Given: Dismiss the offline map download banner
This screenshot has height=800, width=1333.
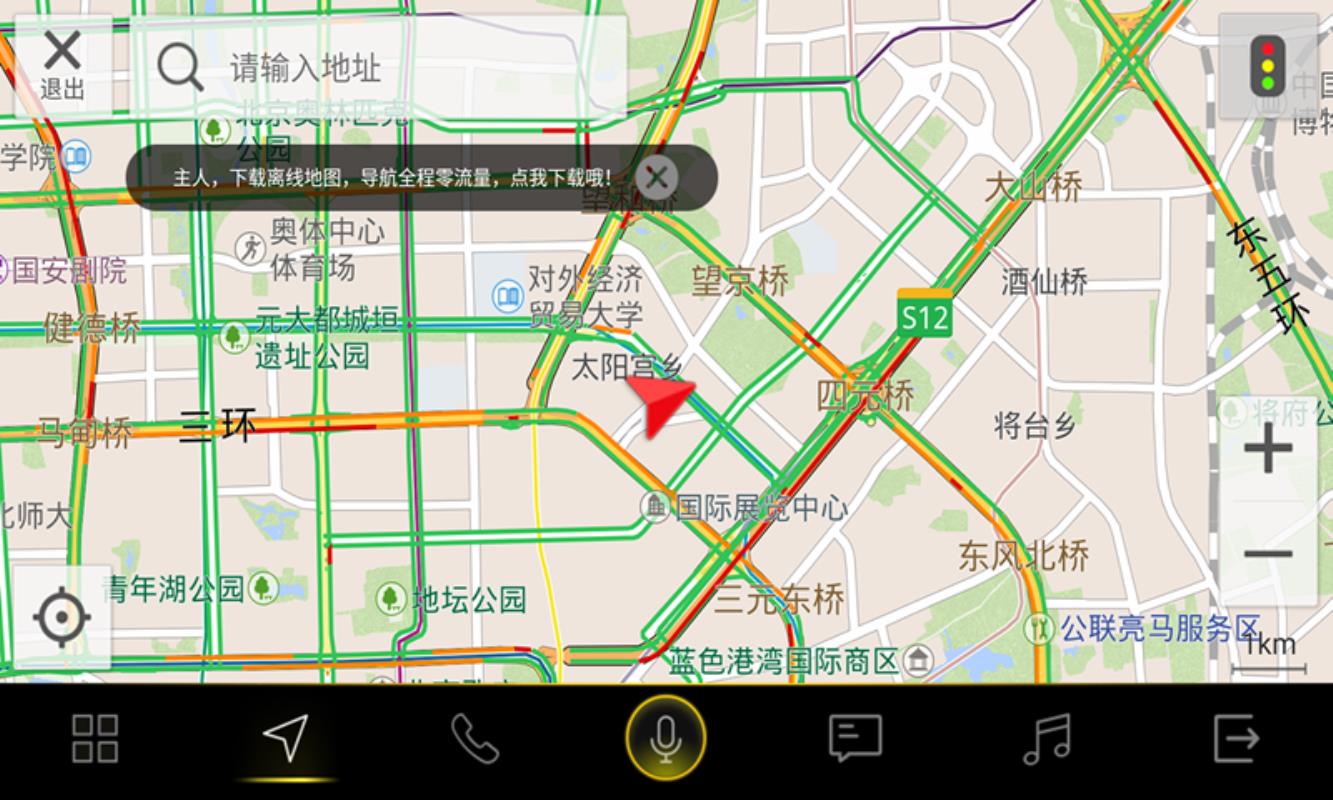Looking at the screenshot, I should tap(656, 178).
